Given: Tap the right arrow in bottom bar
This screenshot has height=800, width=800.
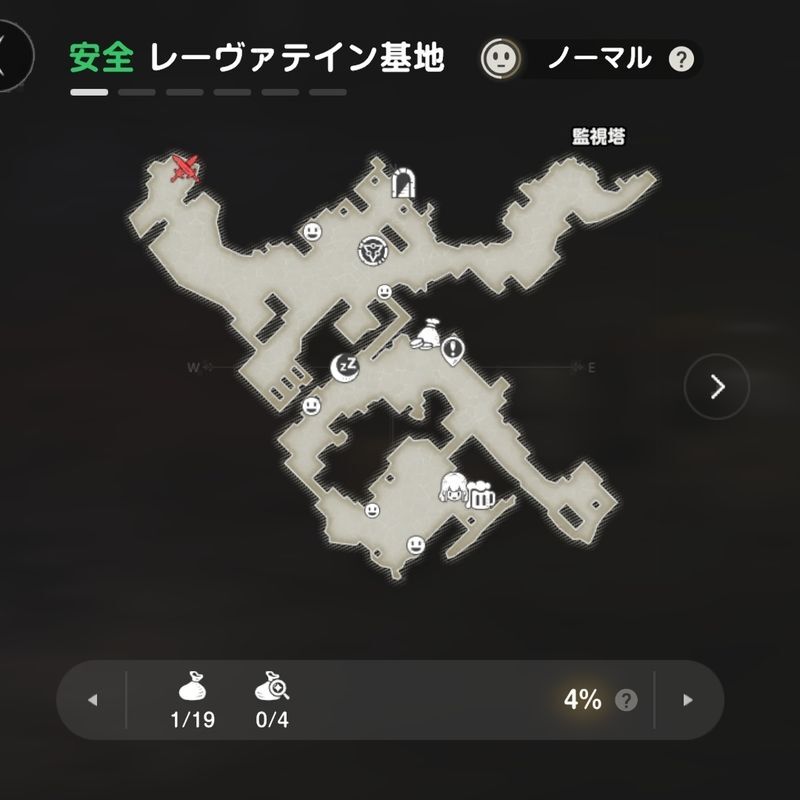Looking at the screenshot, I should [688, 700].
